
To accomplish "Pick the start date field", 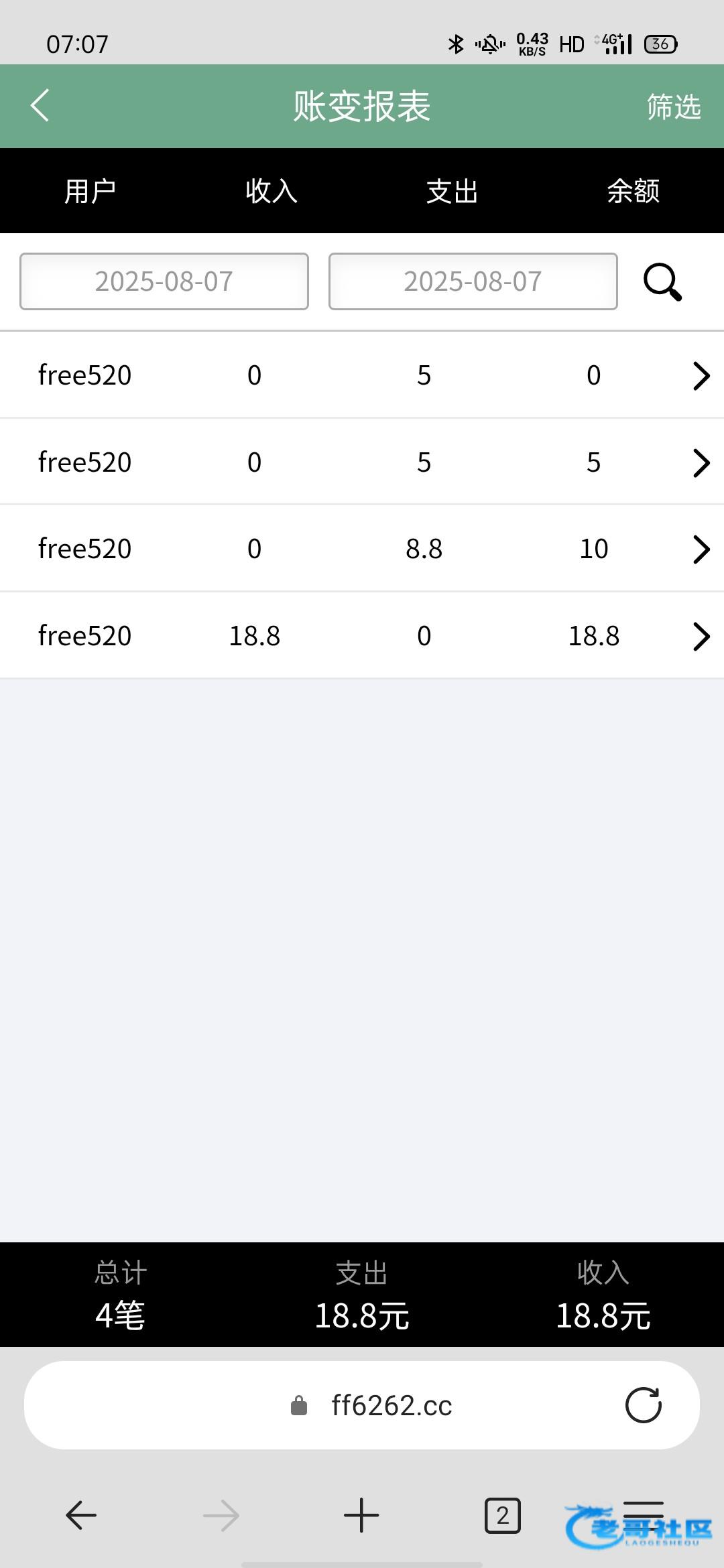I will pos(164,281).
